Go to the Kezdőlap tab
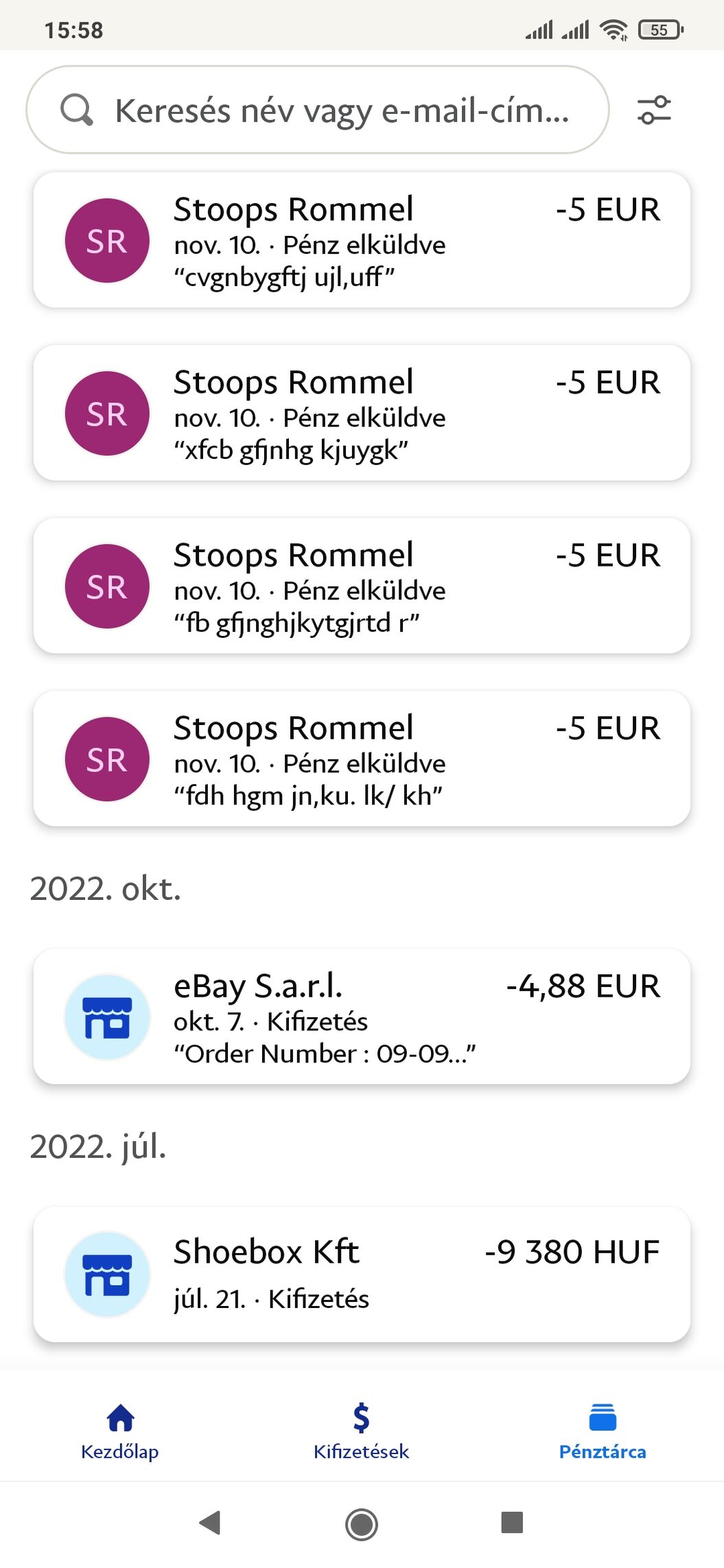This screenshot has height=1568, width=724. coord(120,1431)
